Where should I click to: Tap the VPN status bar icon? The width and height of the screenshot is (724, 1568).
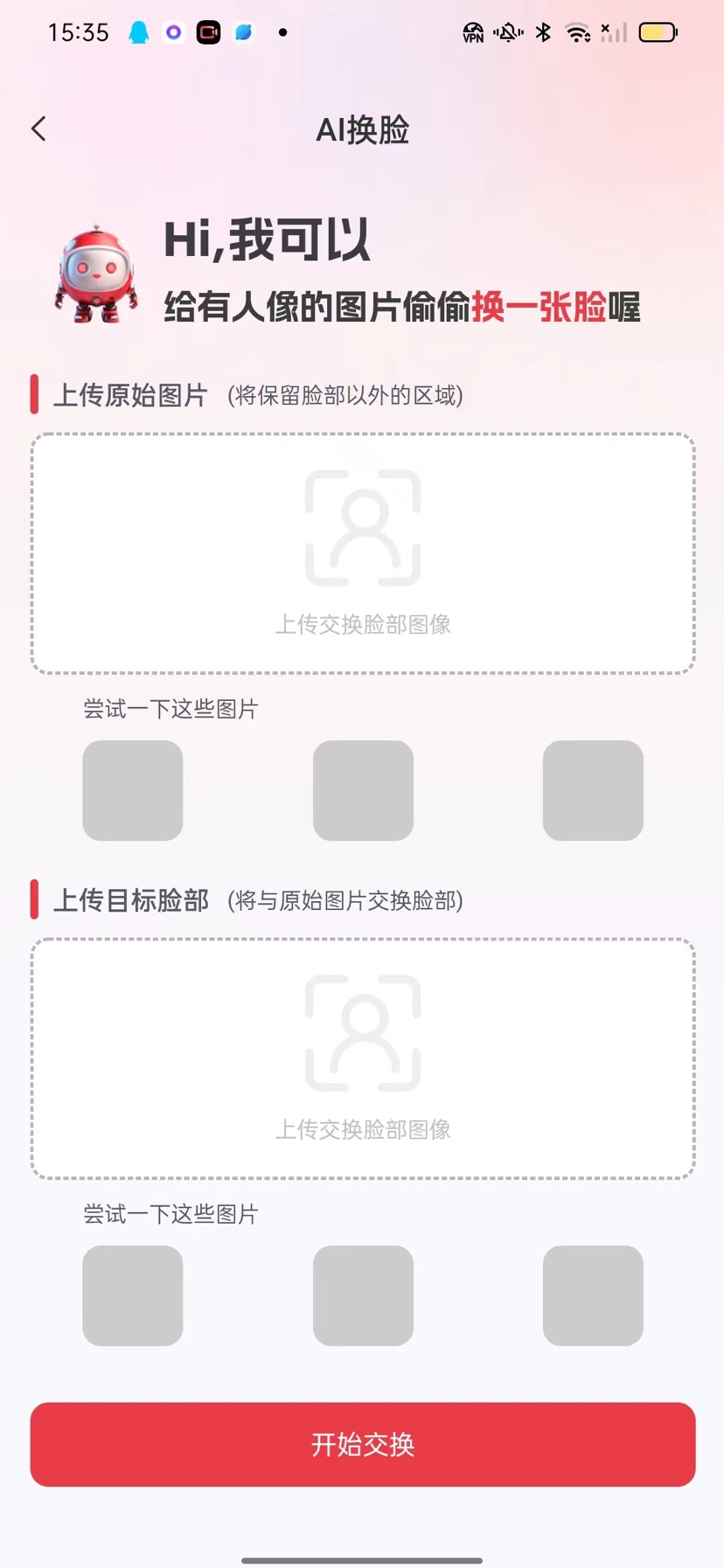(x=473, y=31)
